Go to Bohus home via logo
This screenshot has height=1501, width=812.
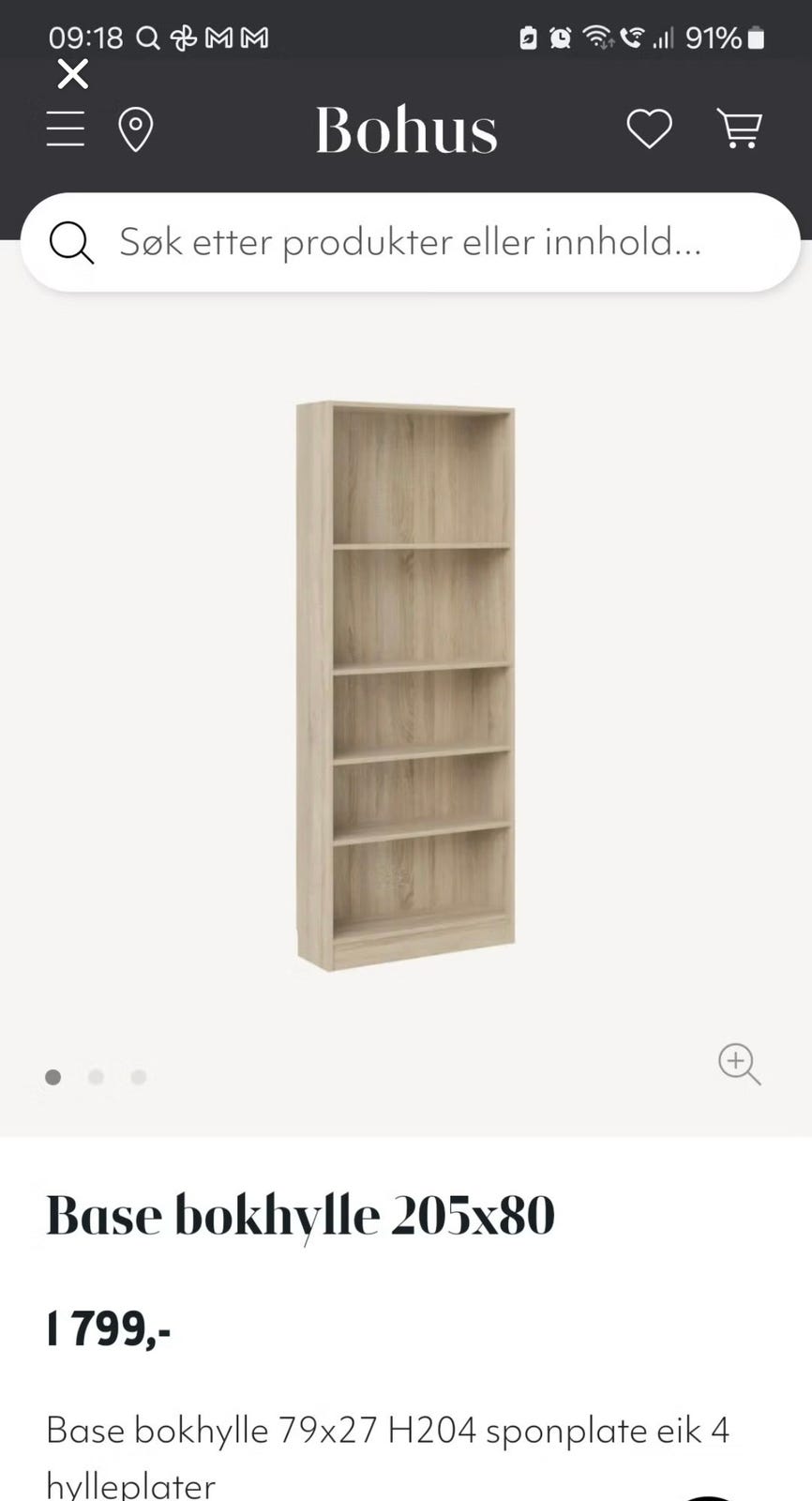[x=406, y=129]
